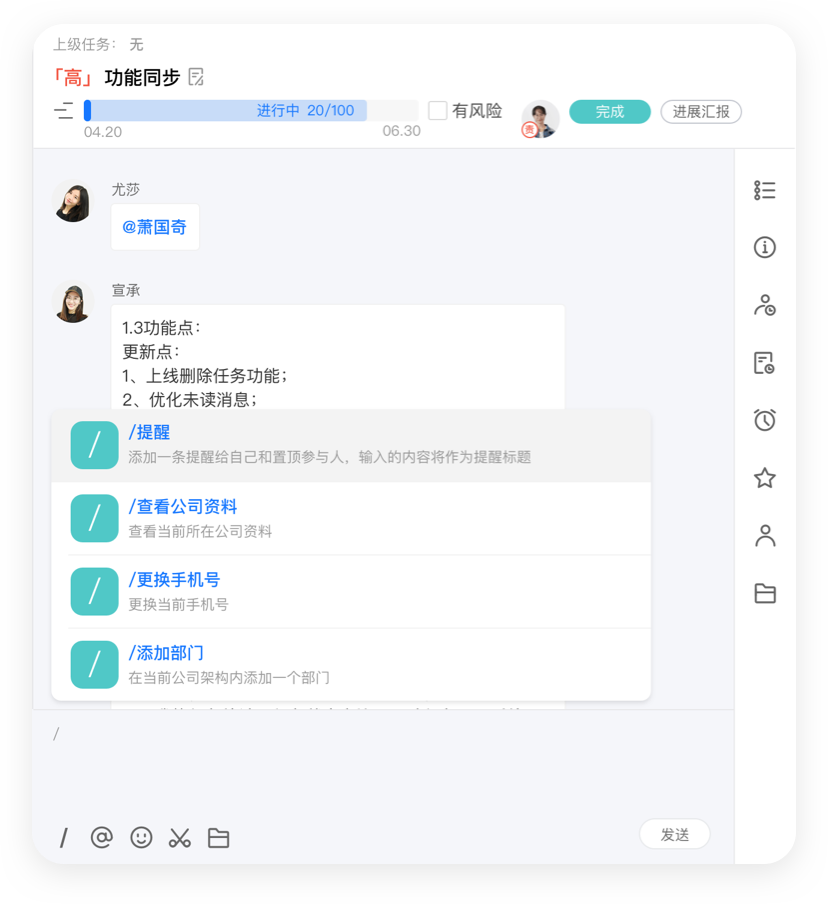Viewport: 828px width, 904px height.
Task: Tap 发送 to send message
Action: click(x=675, y=834)
